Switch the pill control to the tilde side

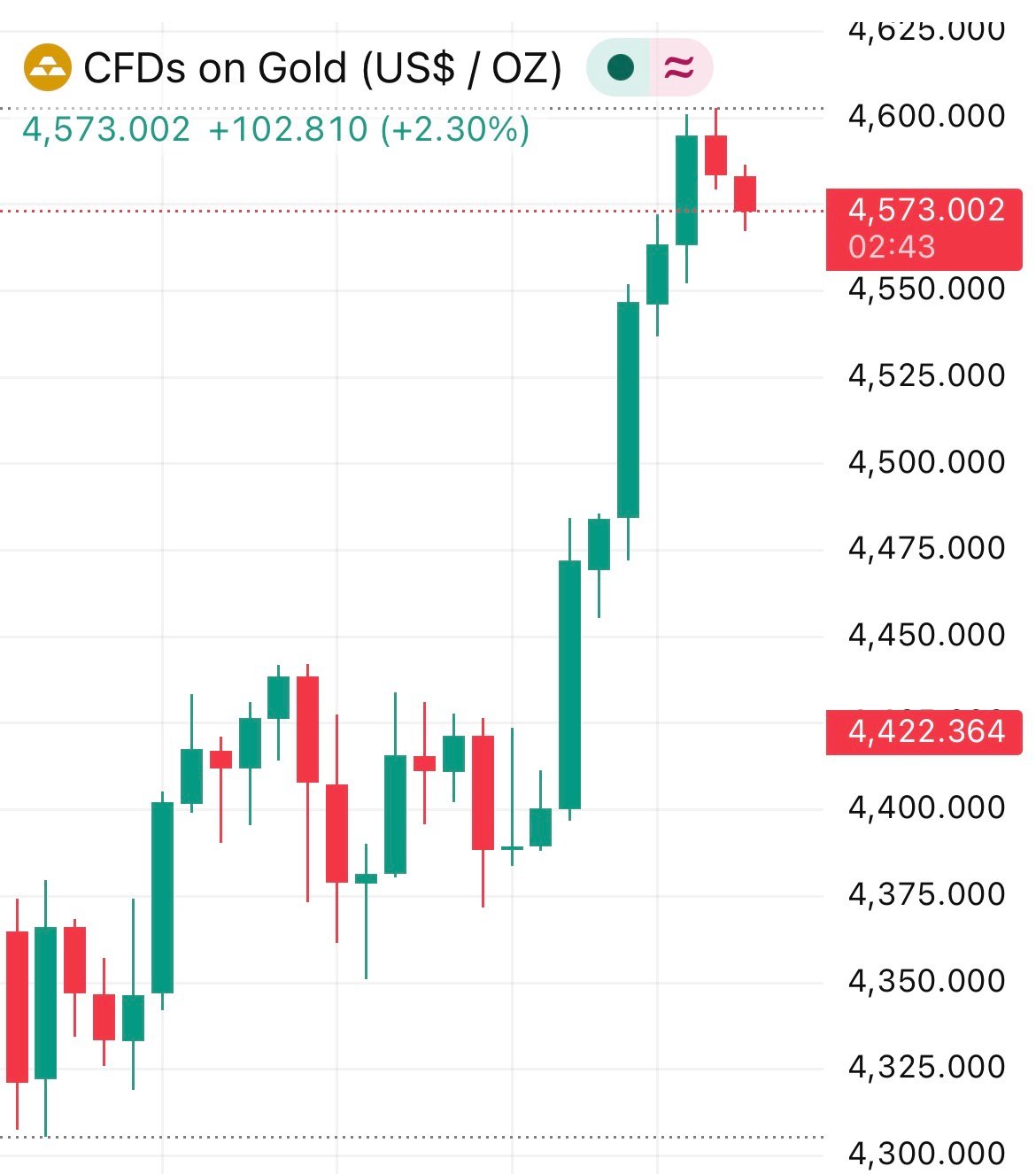[678, 66]
